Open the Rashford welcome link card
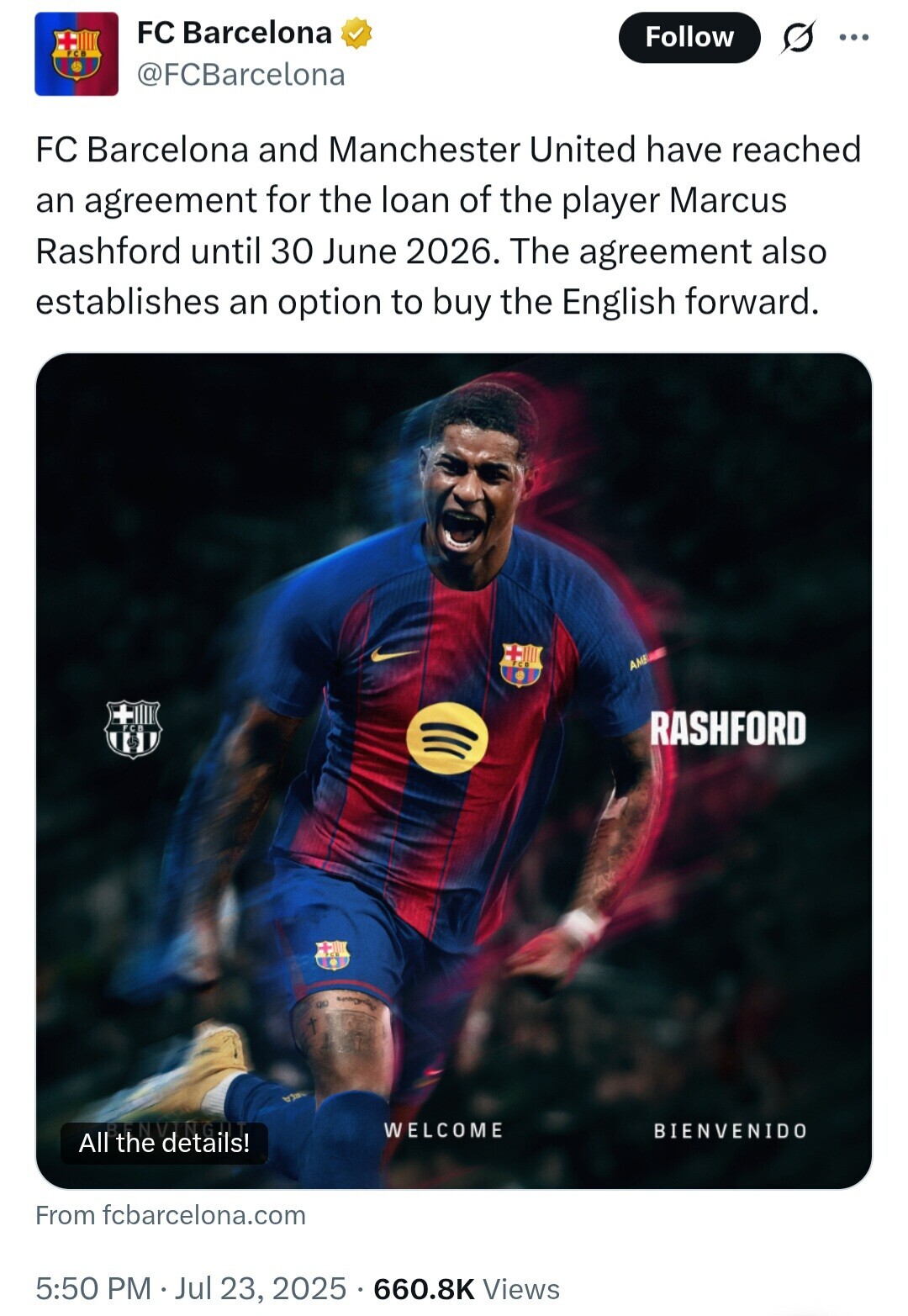The width and height of the screenshot is (908, 1316). [454, 769]
